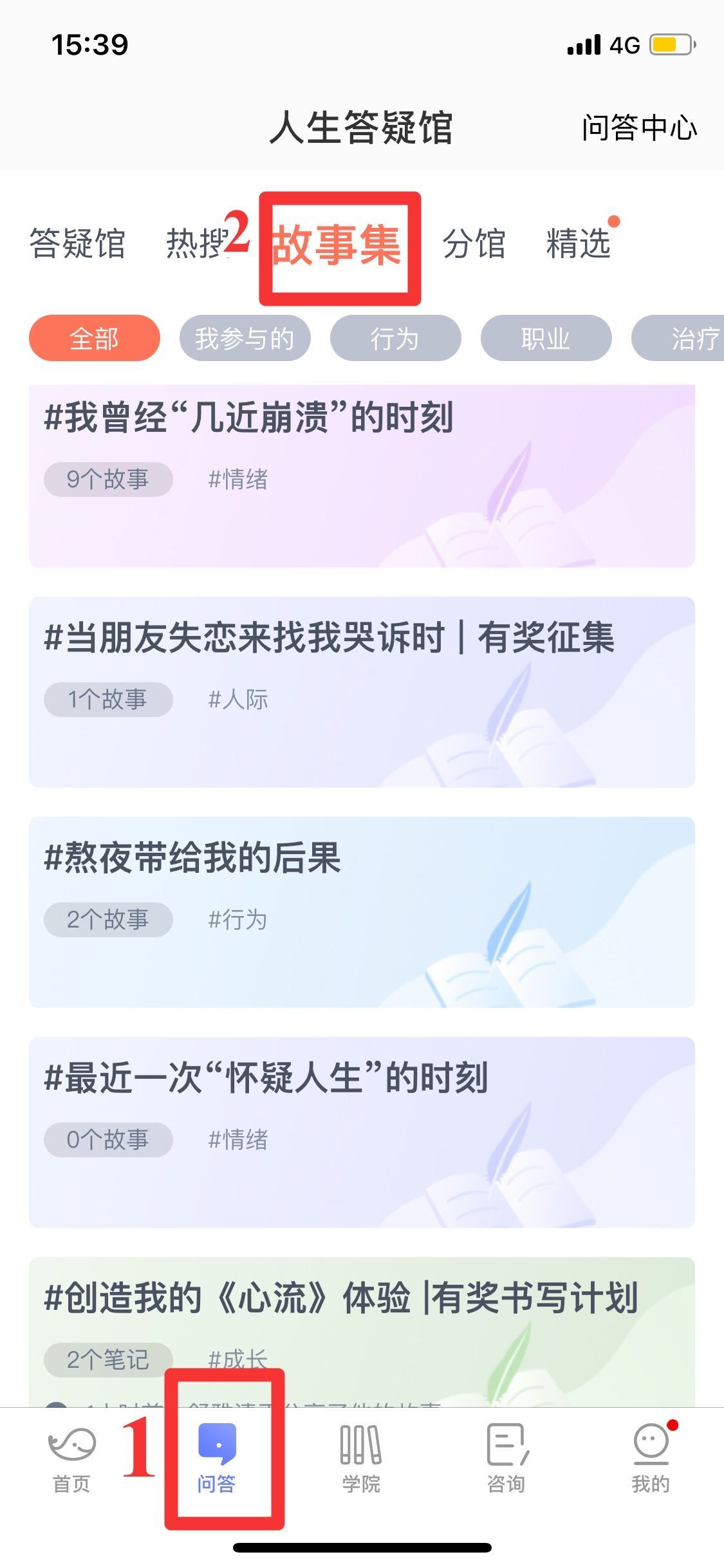This screenshot has width=724, height=1568.
Task: Open 问答中心 in the header
Action: pyautogui.click(x=638, y=127)
